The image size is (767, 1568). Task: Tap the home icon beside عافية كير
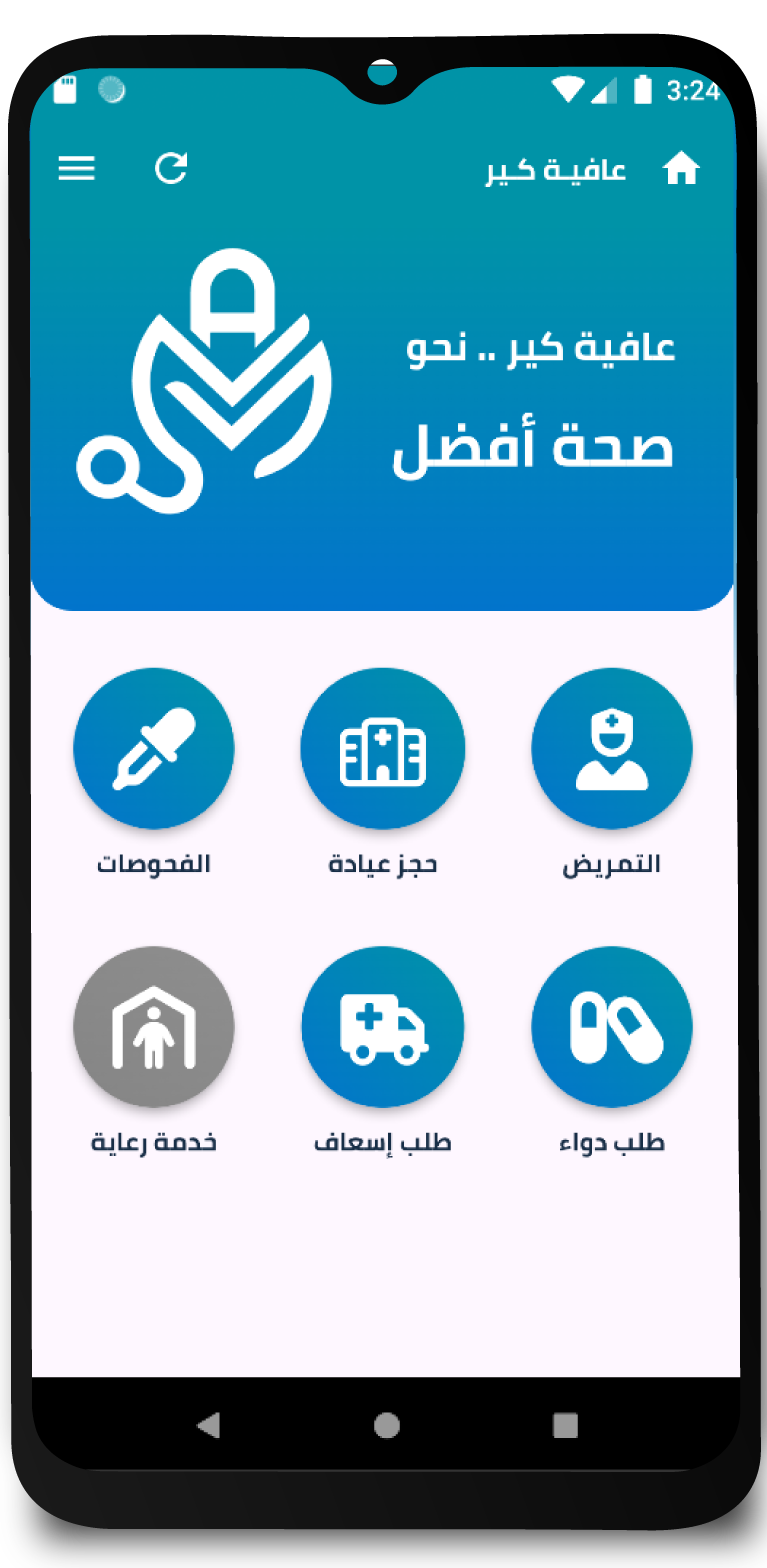681,170
